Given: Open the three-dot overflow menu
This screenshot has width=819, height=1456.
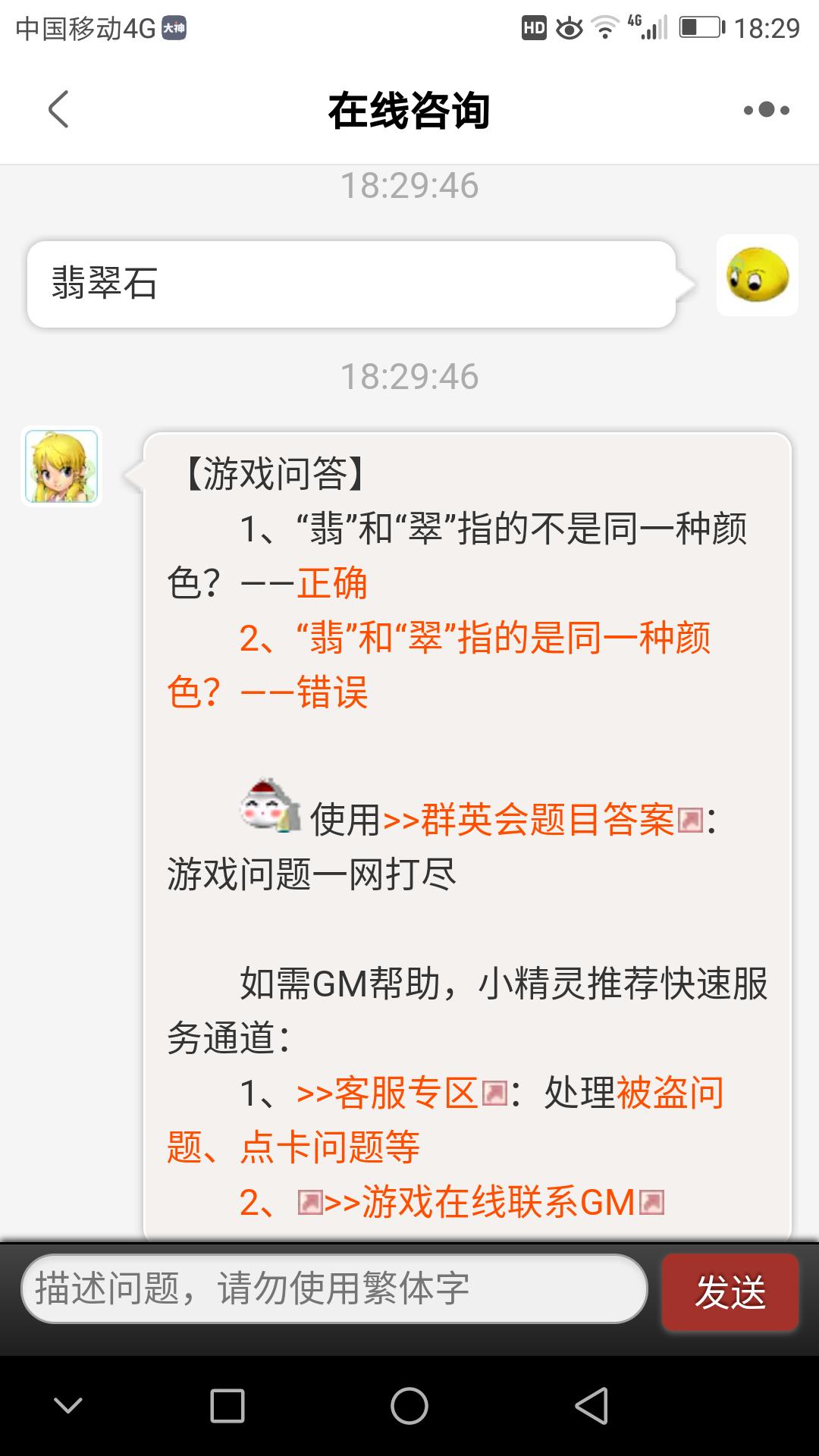Looking at the screenshot, I should tap(766, 110).
